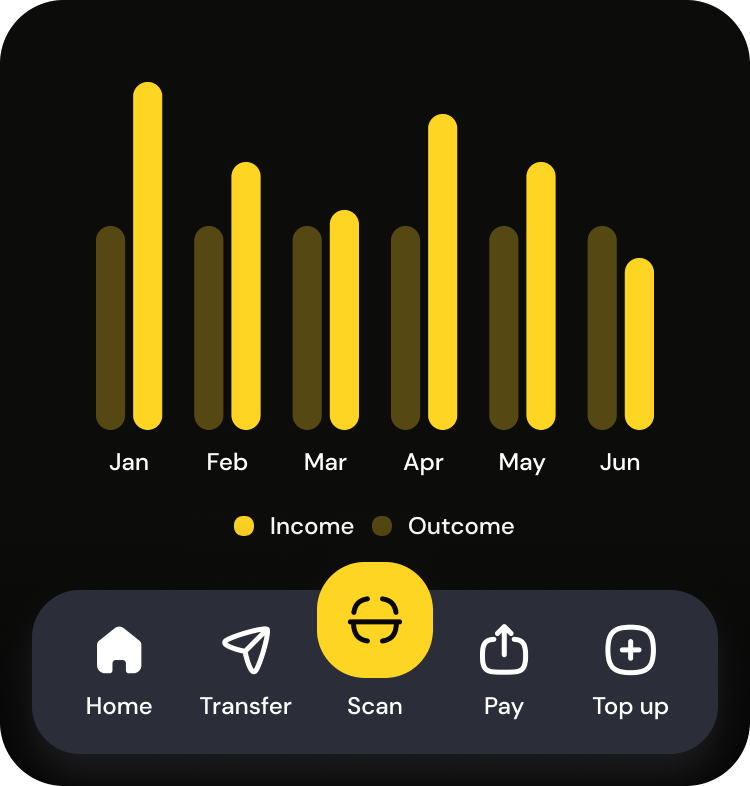Open the Top up tab
The image size is (750, 786).
click(630, 670)
